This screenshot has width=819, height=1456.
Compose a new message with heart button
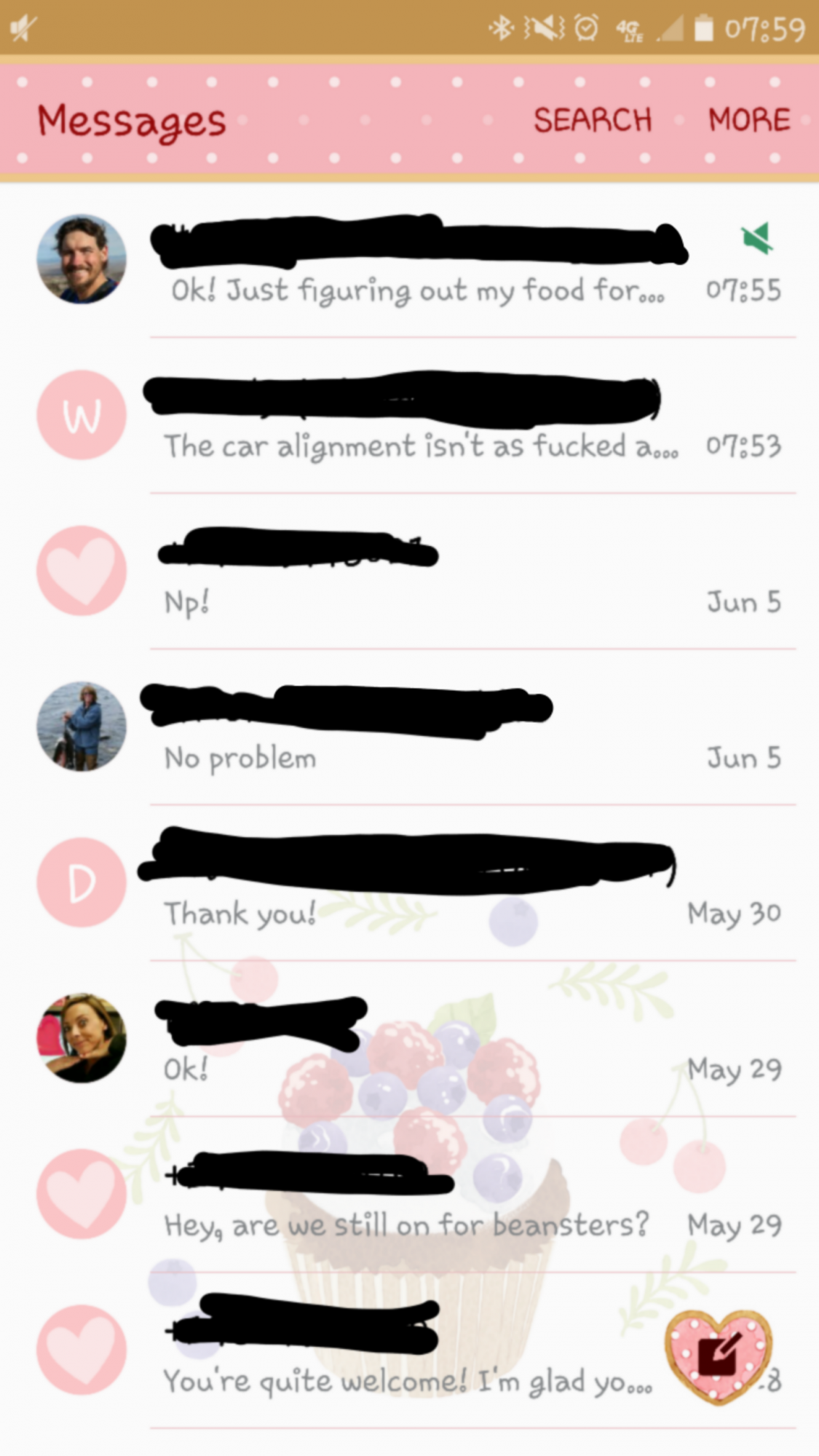[718, 1356]
